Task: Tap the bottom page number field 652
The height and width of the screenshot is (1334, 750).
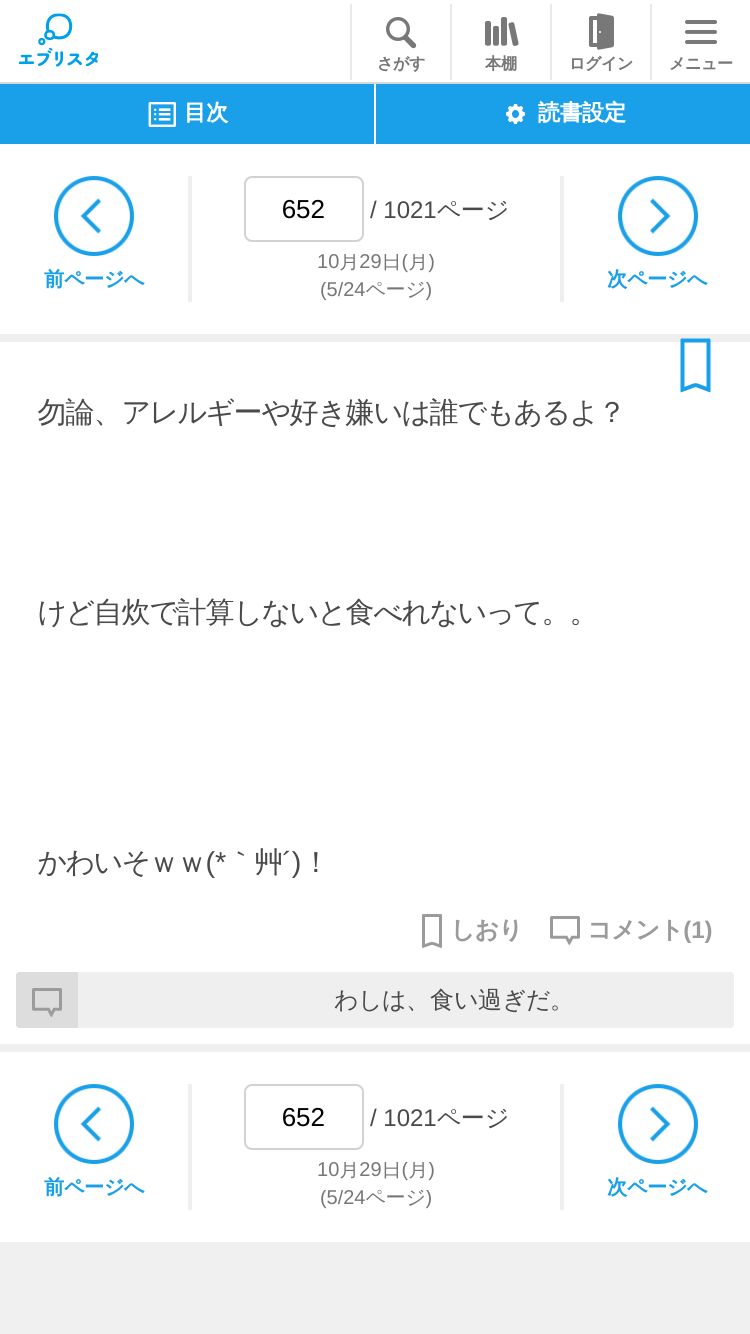Action: pyautogui.click(x=303, y=1117)
